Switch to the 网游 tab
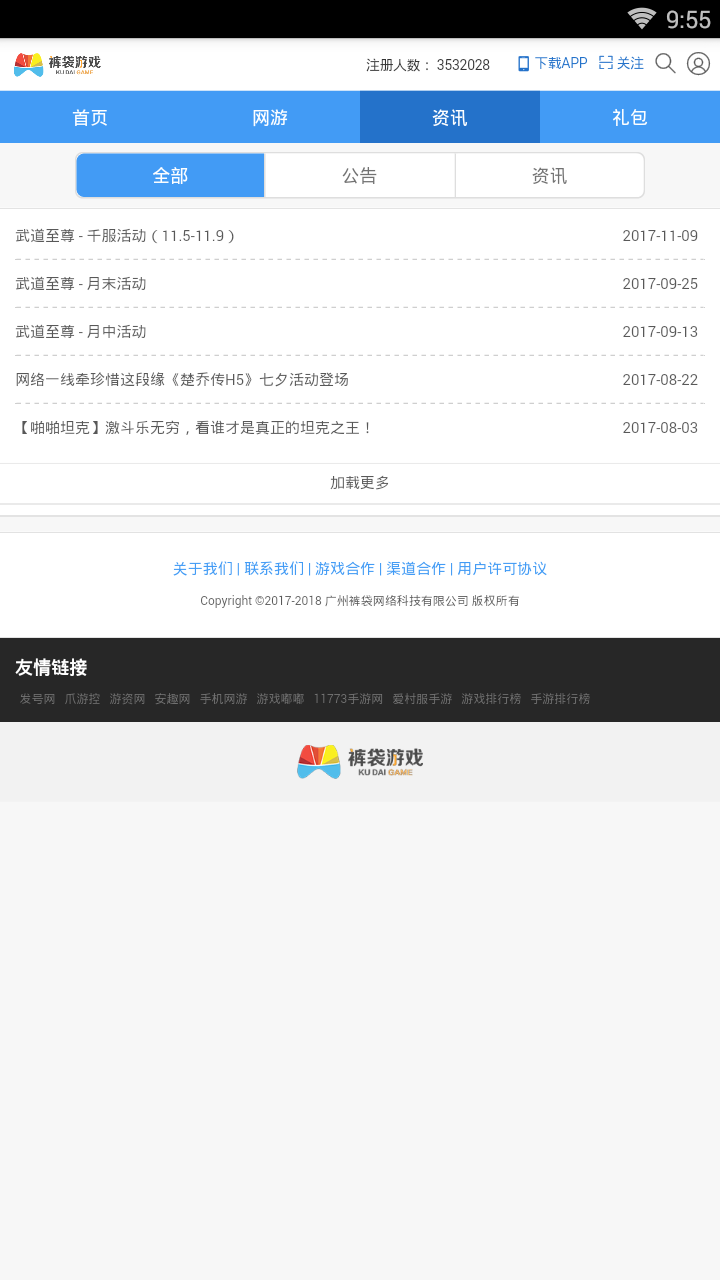 270,117
